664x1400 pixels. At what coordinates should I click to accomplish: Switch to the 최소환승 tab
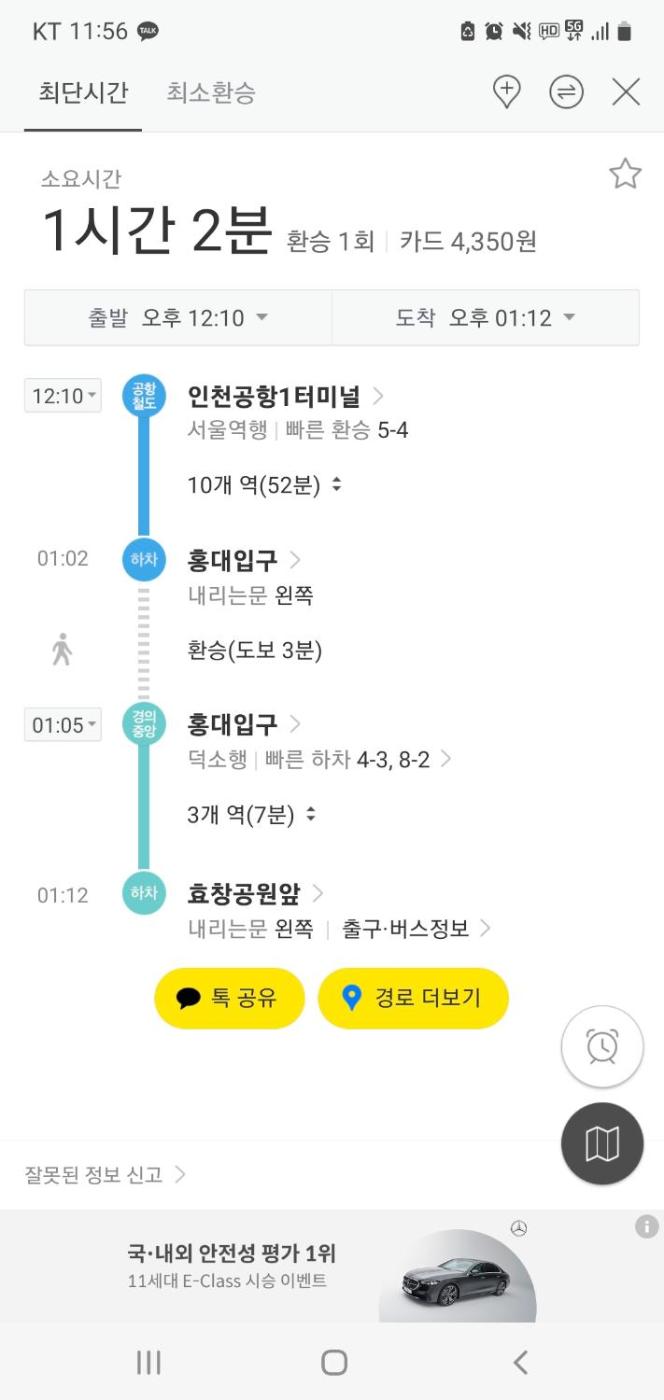point(210,94)
